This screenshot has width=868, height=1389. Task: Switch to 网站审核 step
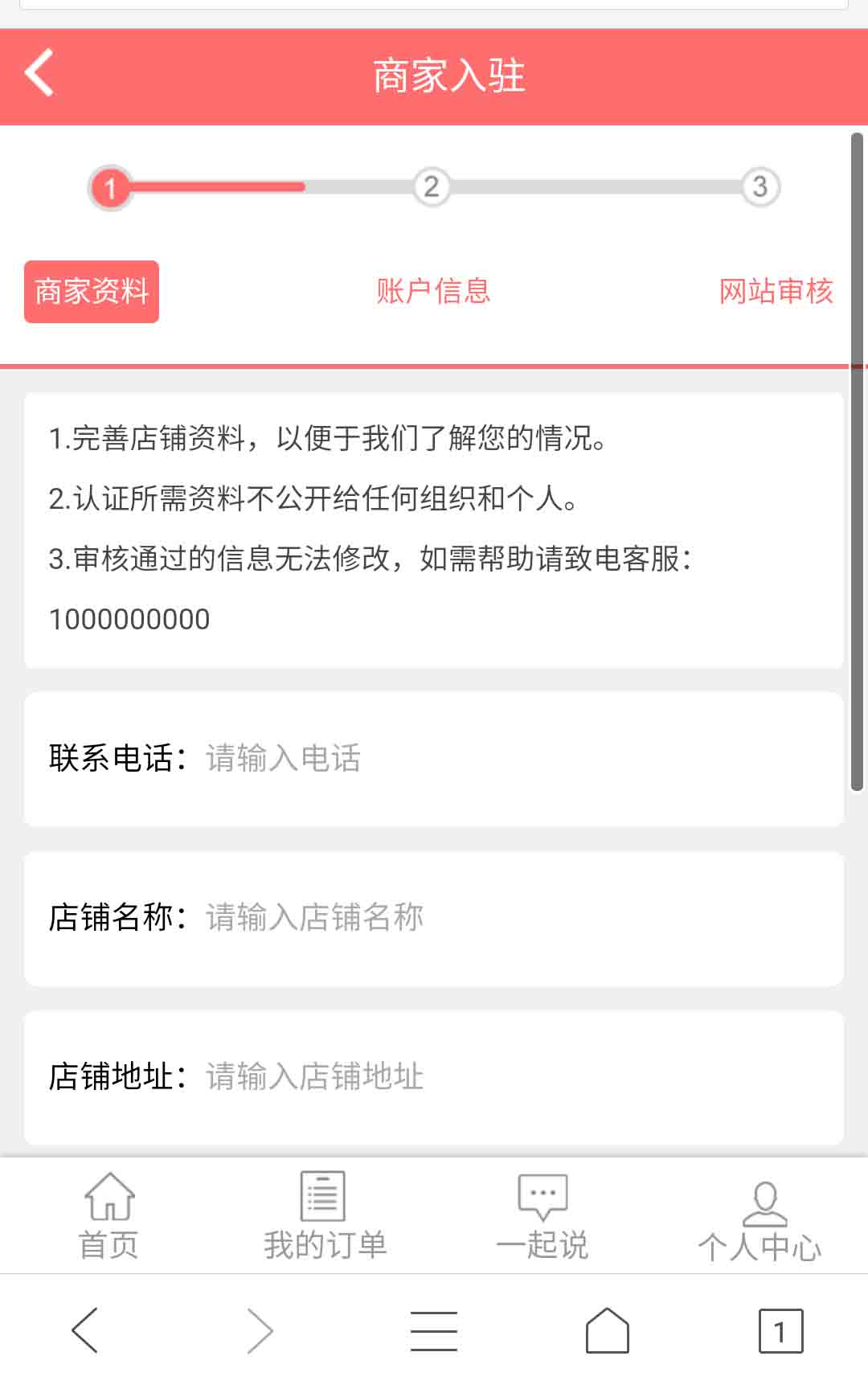[x=776, y=291]
